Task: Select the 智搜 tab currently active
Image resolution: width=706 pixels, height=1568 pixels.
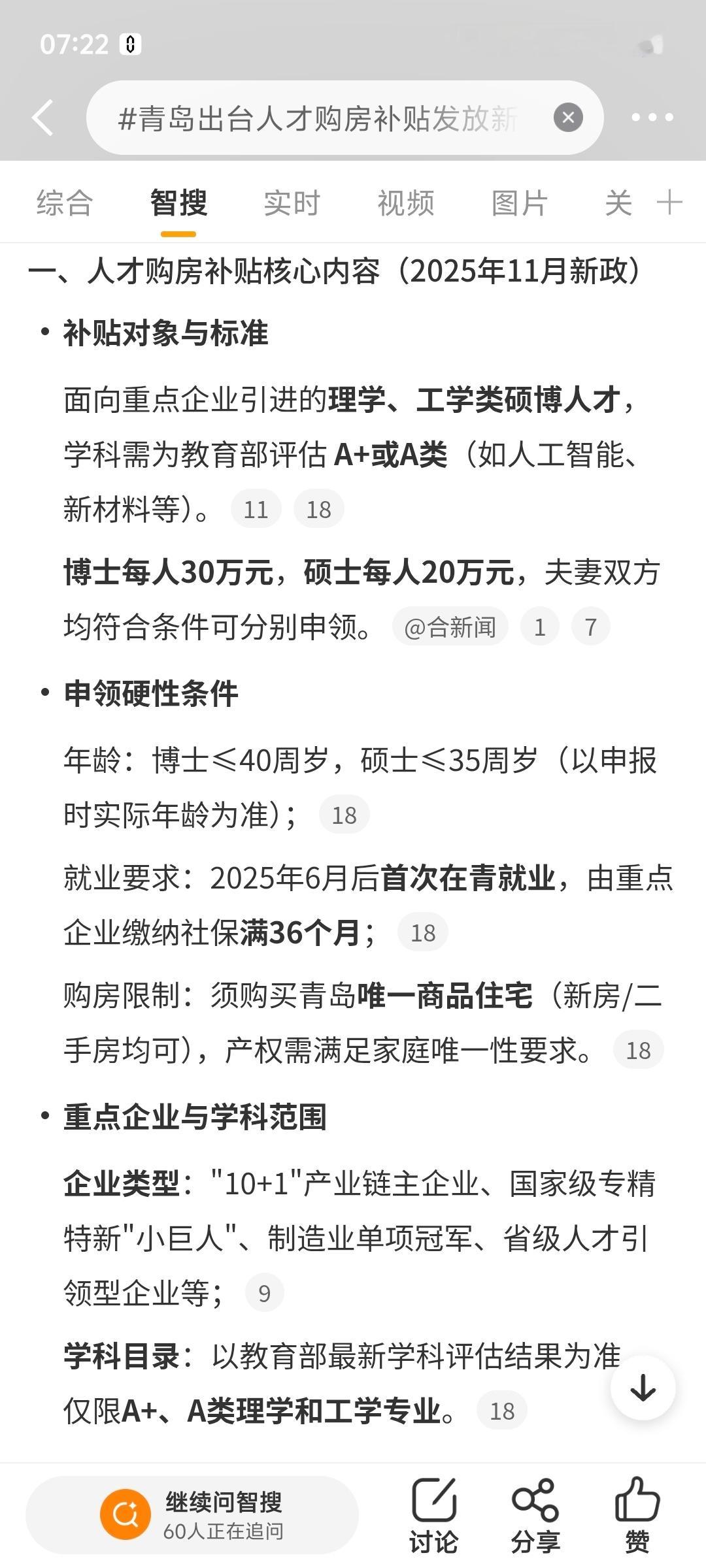Action: coord(178,203)
